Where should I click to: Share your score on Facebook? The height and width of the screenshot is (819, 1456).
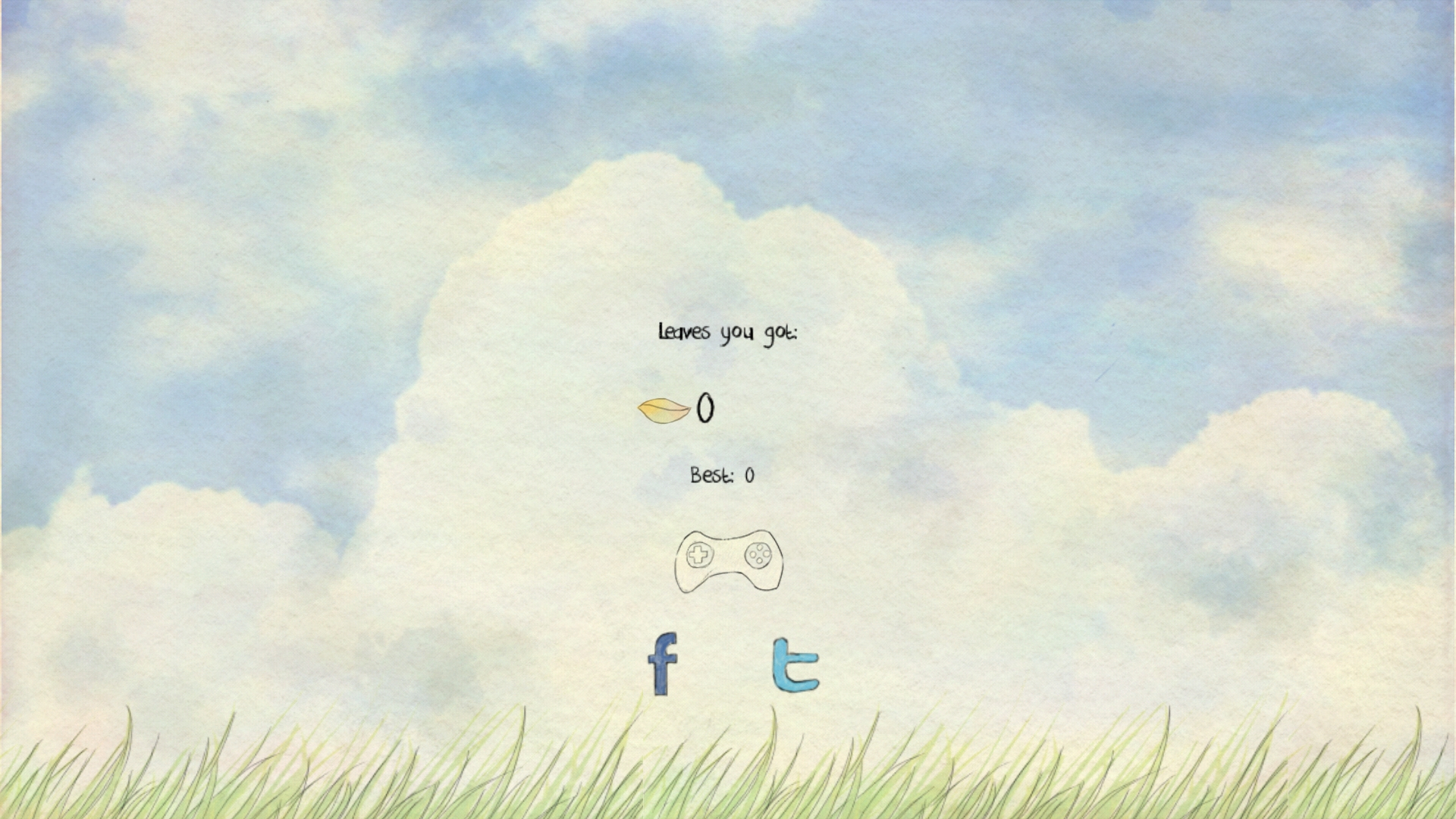[x=662, y=664]
